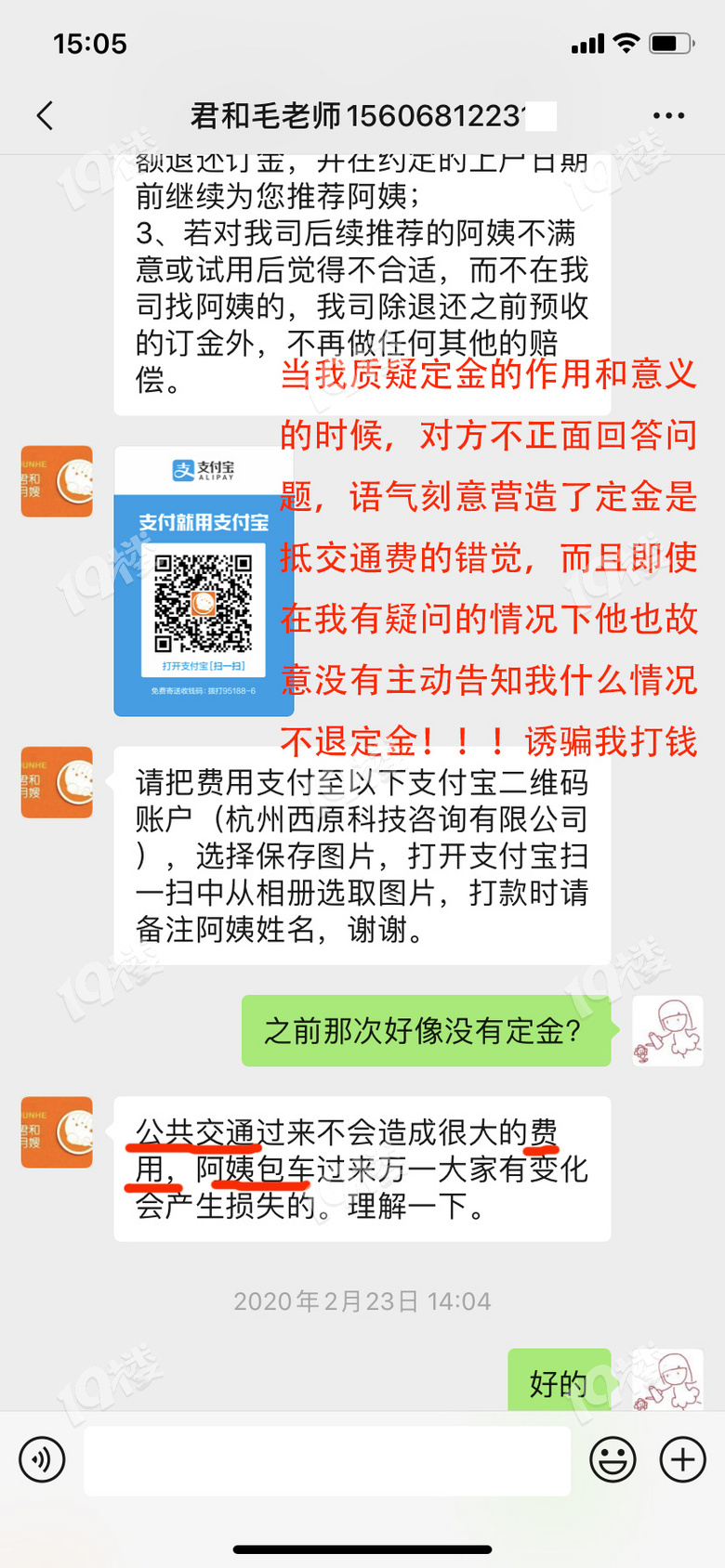The width and height of the screenshot is (725, 1568).
Task: Go back to the chat list
Action: click(45, 116)
